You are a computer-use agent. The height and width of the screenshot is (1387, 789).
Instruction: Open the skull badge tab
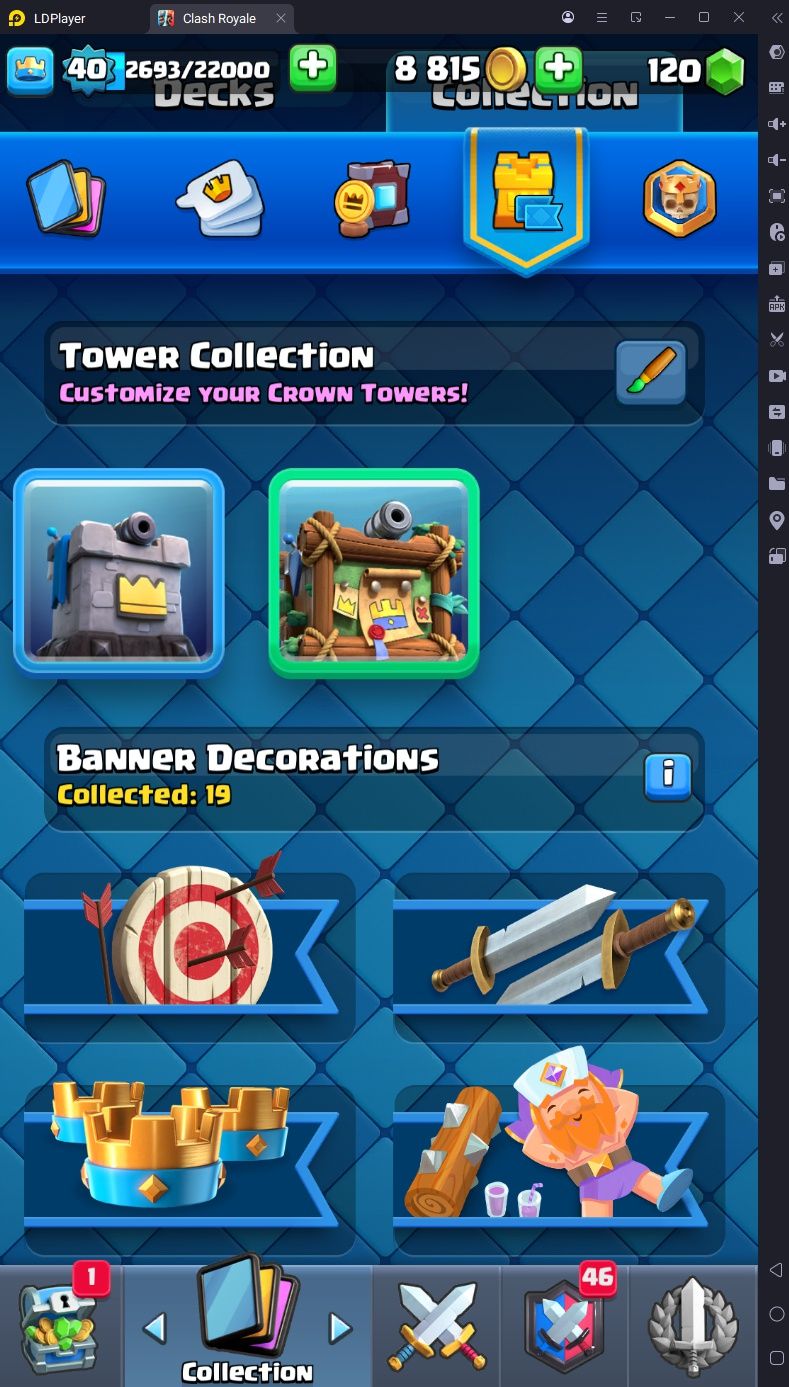tap(680, 199)
